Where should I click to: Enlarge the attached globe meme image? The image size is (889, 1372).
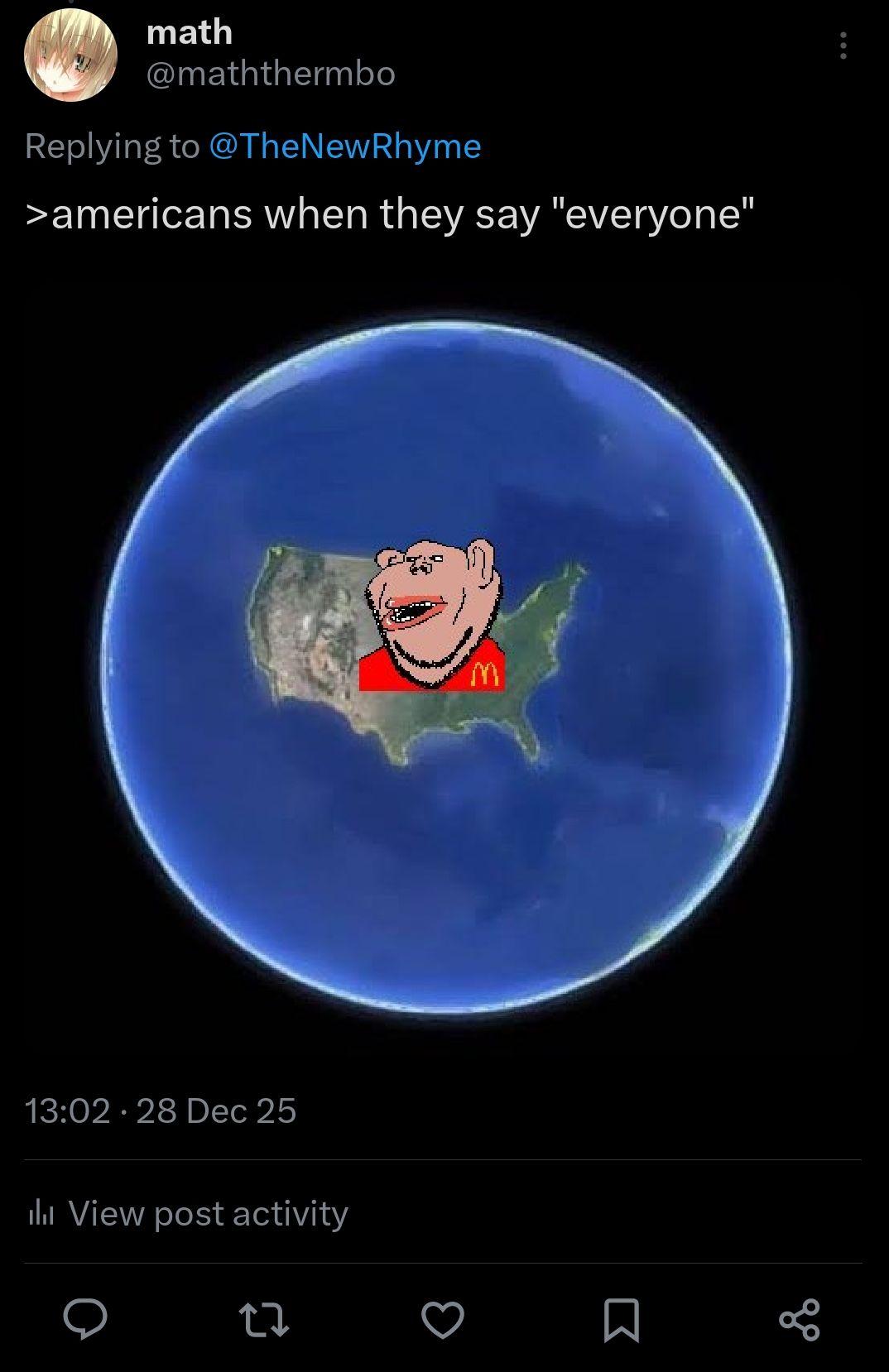coord(445,667)
